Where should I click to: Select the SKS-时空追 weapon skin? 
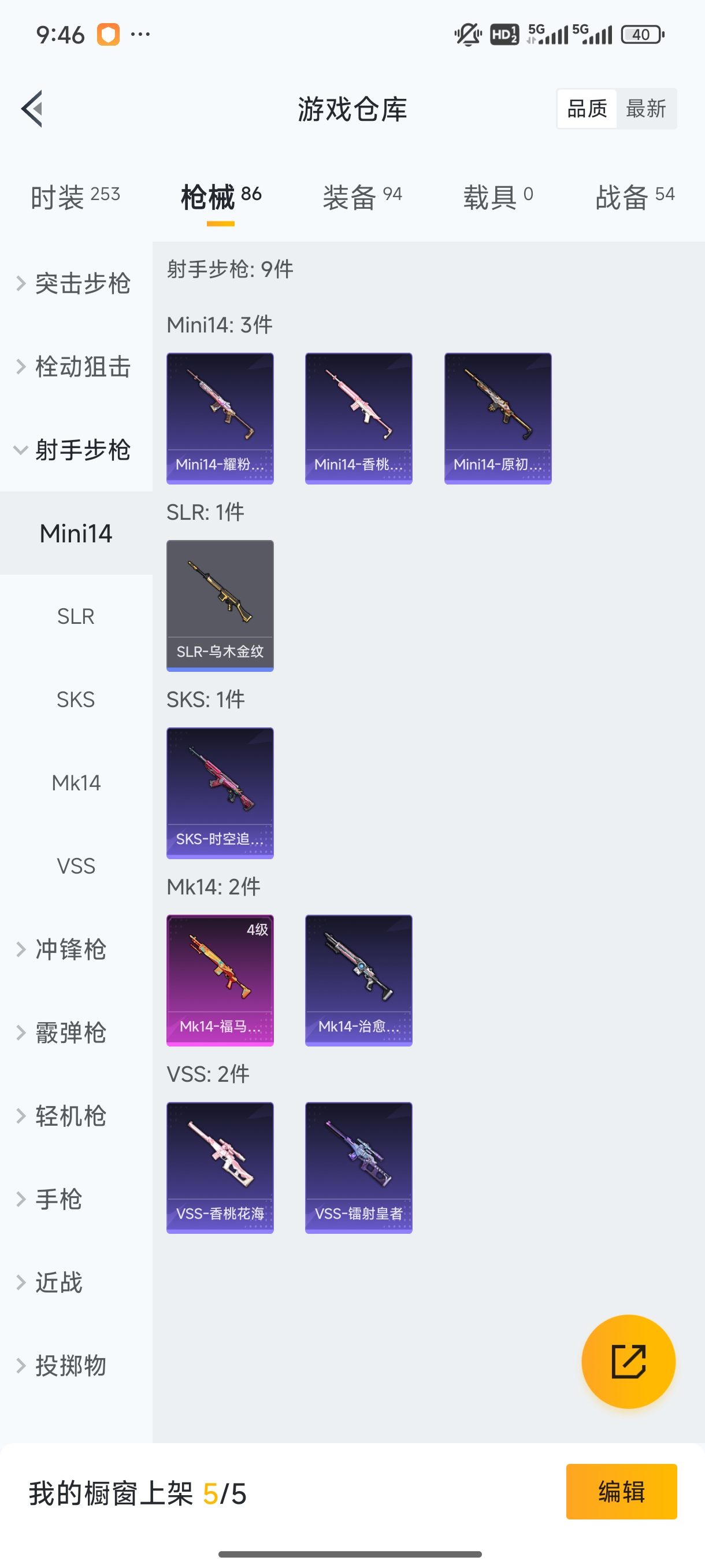pyautogui.click(x=220, y=792)
